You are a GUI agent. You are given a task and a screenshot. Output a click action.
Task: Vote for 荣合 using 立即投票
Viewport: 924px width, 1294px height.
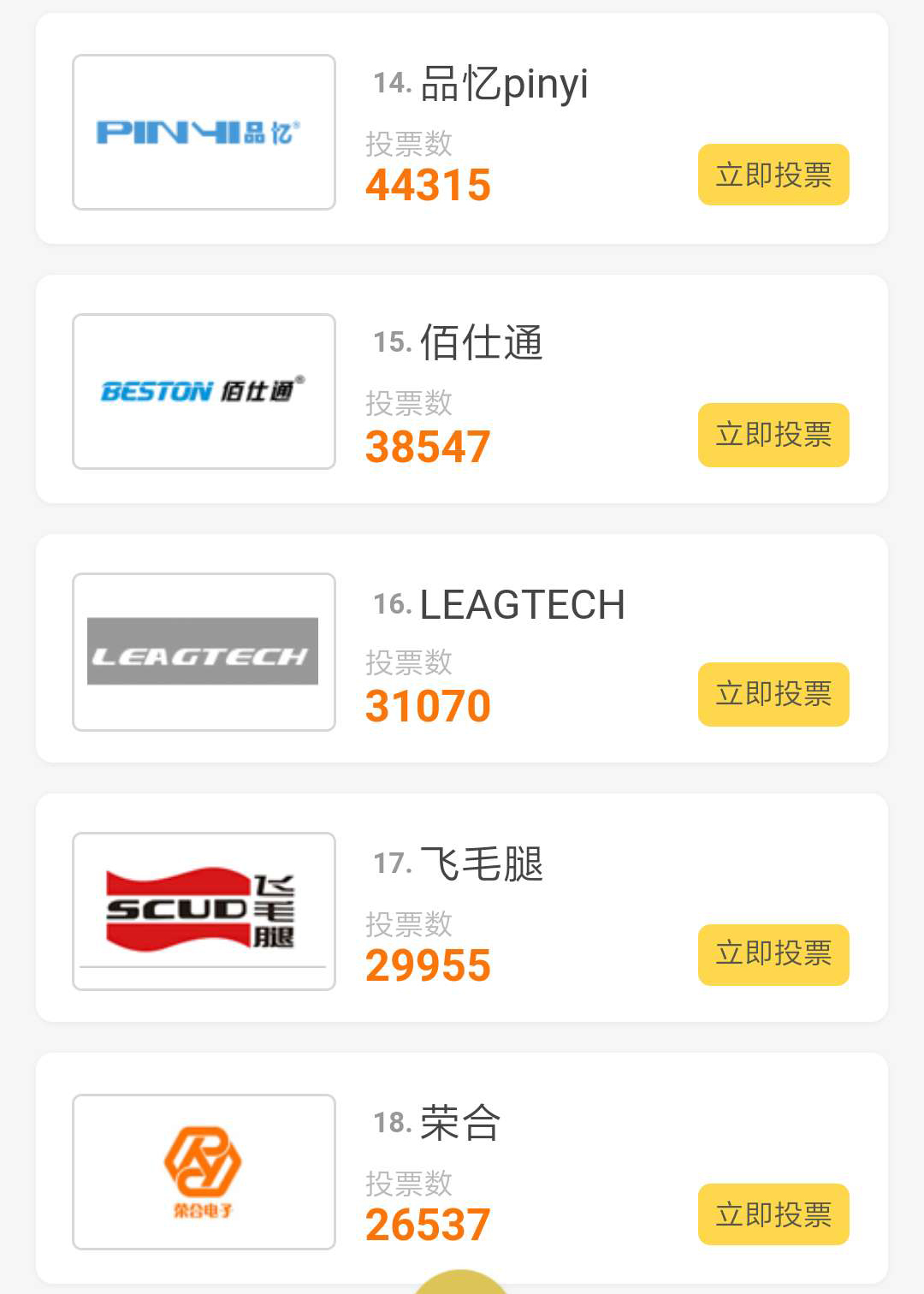click(x=773, y=1214)
